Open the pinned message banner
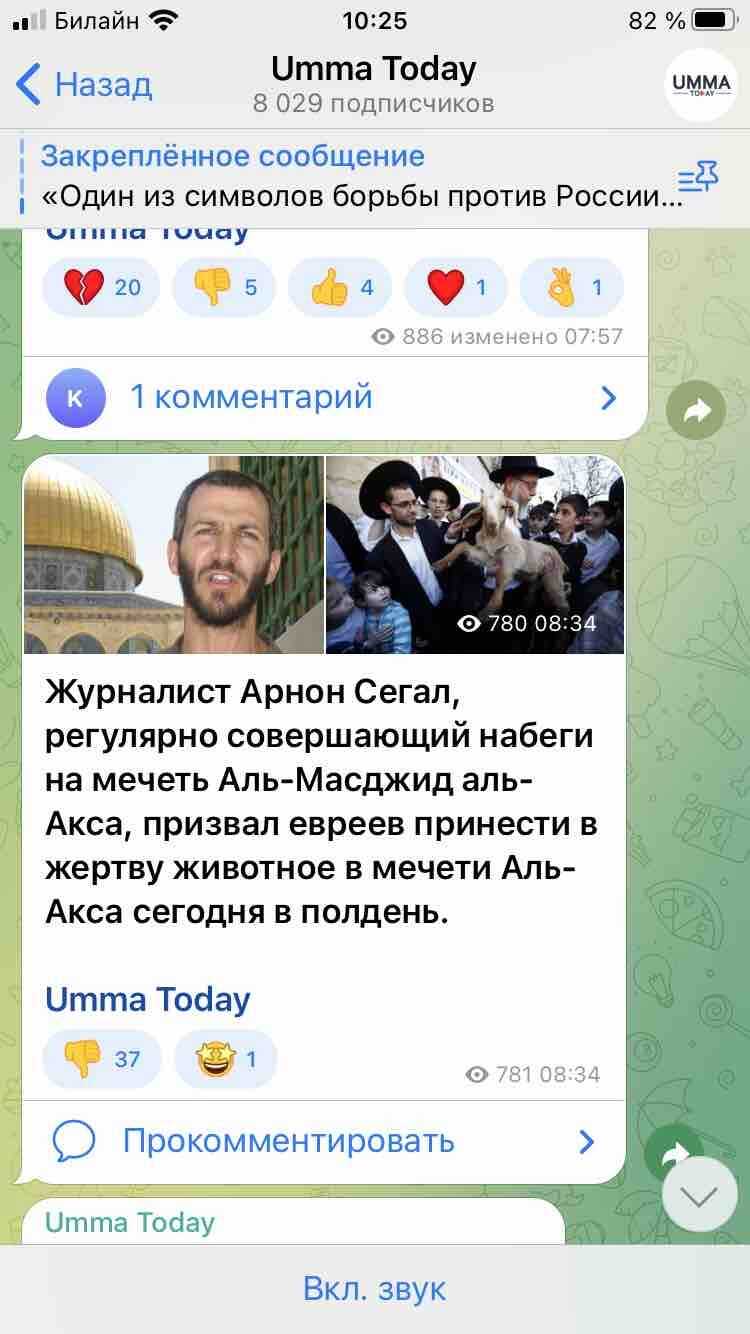 [360, 176]
